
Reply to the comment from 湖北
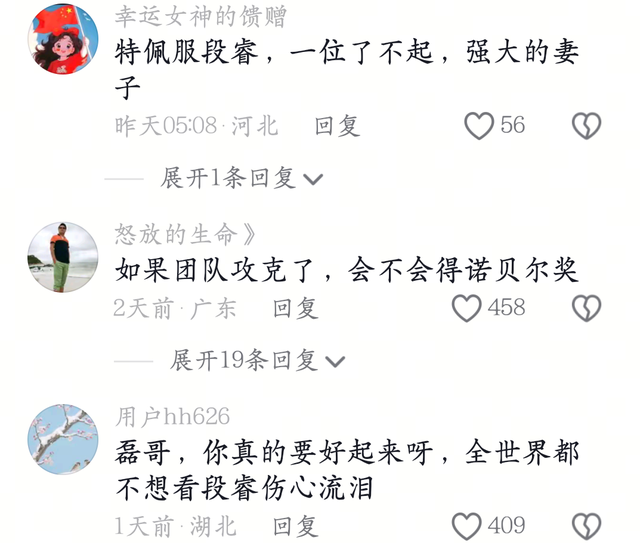pyautogui.click(x=295, y=526)
